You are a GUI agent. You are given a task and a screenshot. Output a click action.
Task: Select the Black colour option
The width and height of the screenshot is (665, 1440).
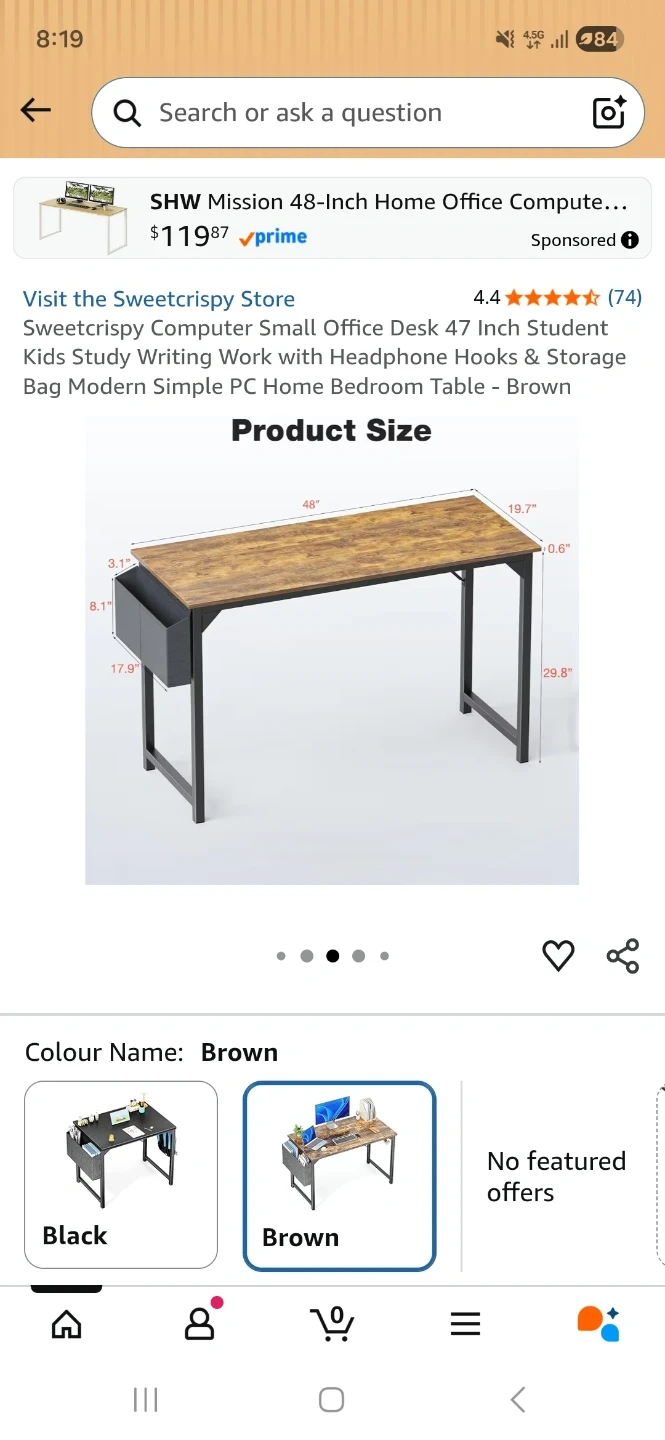click(x=121, y=1174)
